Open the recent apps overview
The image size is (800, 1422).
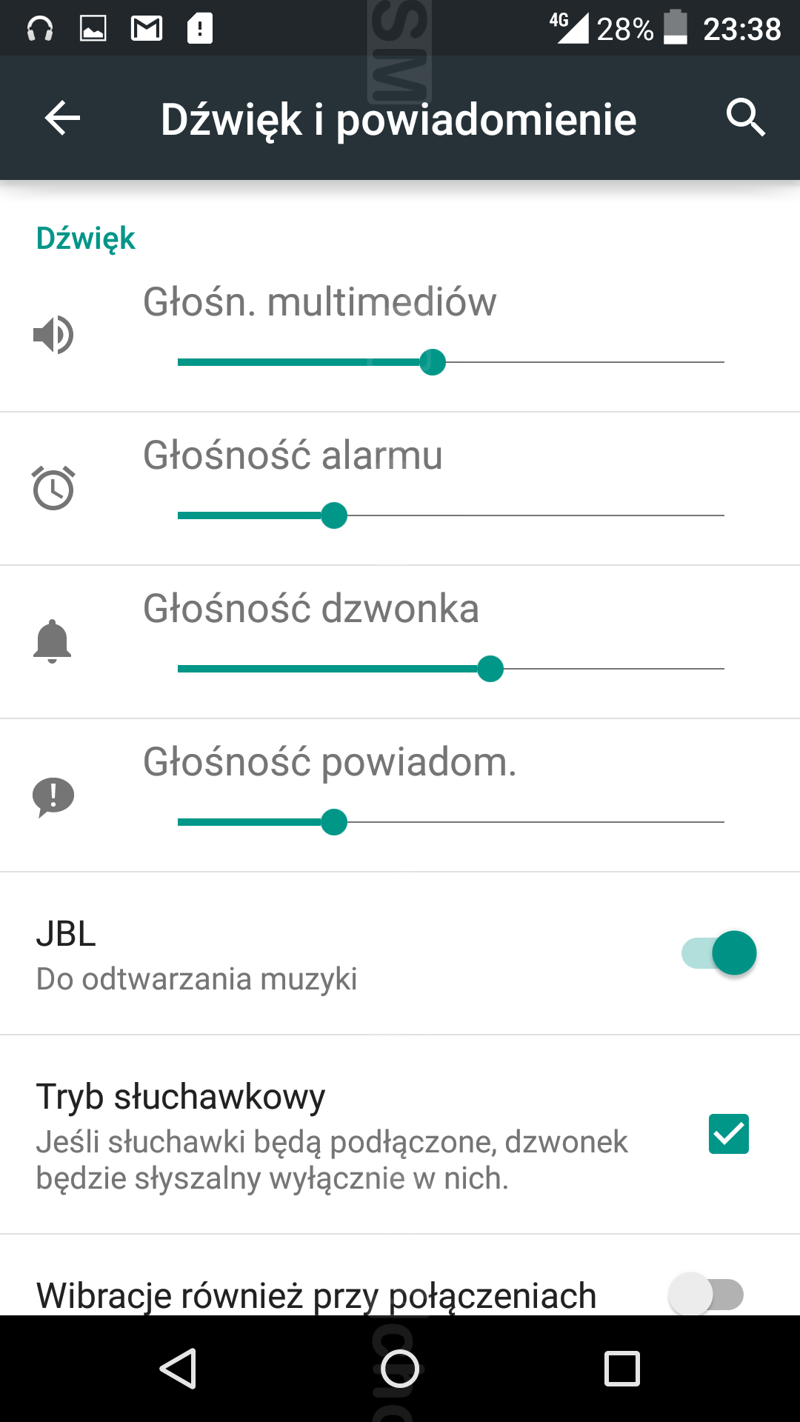click(x=622, y=1368)
